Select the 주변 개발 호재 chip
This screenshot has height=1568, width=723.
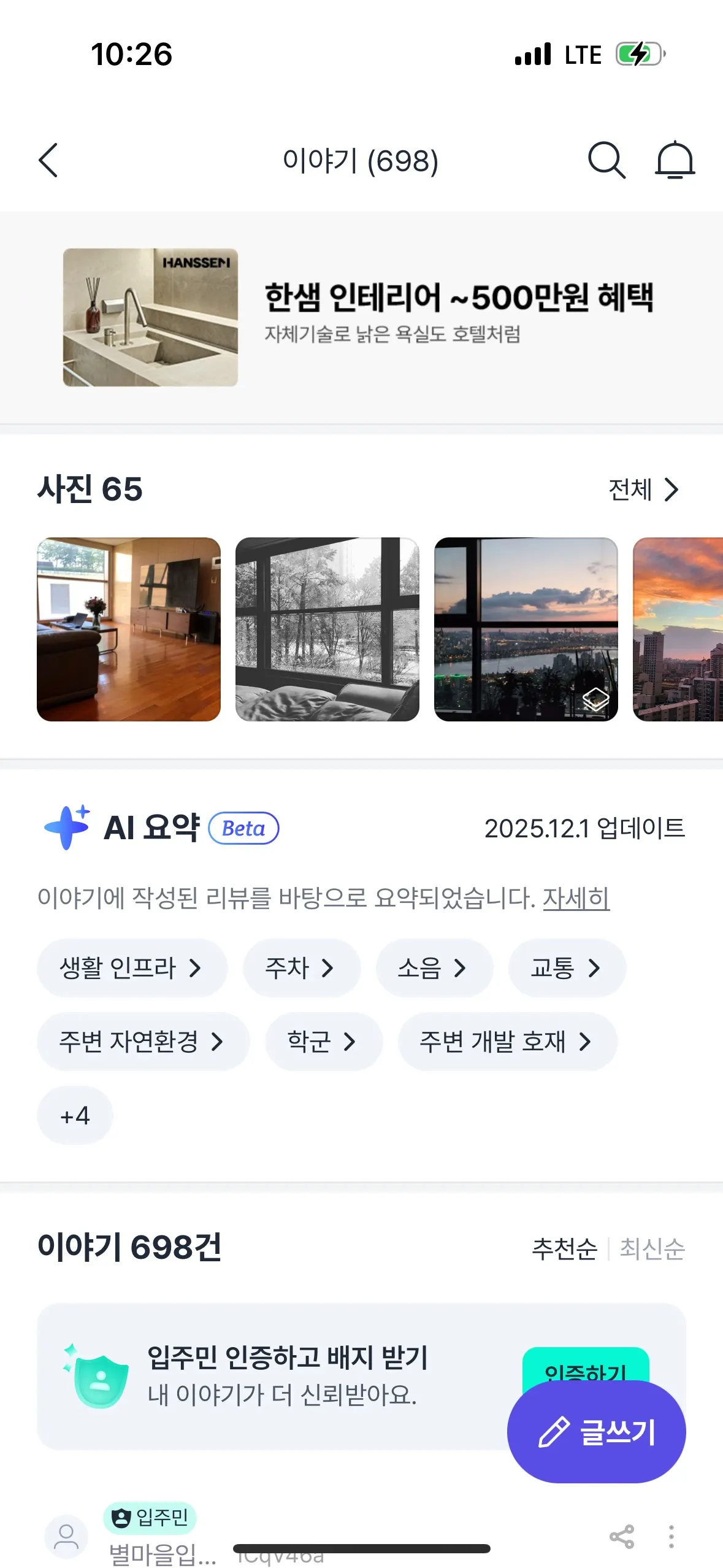(507, 1042)
